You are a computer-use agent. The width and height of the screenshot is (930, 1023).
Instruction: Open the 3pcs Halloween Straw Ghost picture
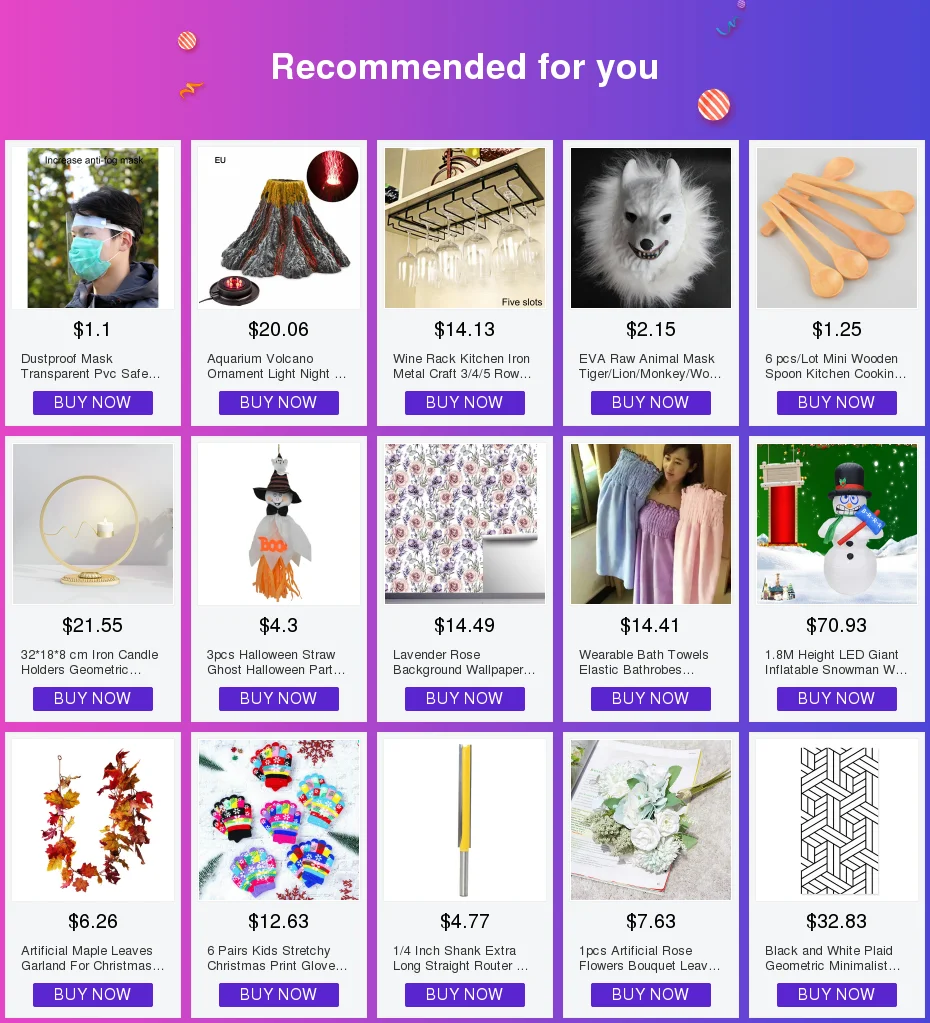(279, 524)
